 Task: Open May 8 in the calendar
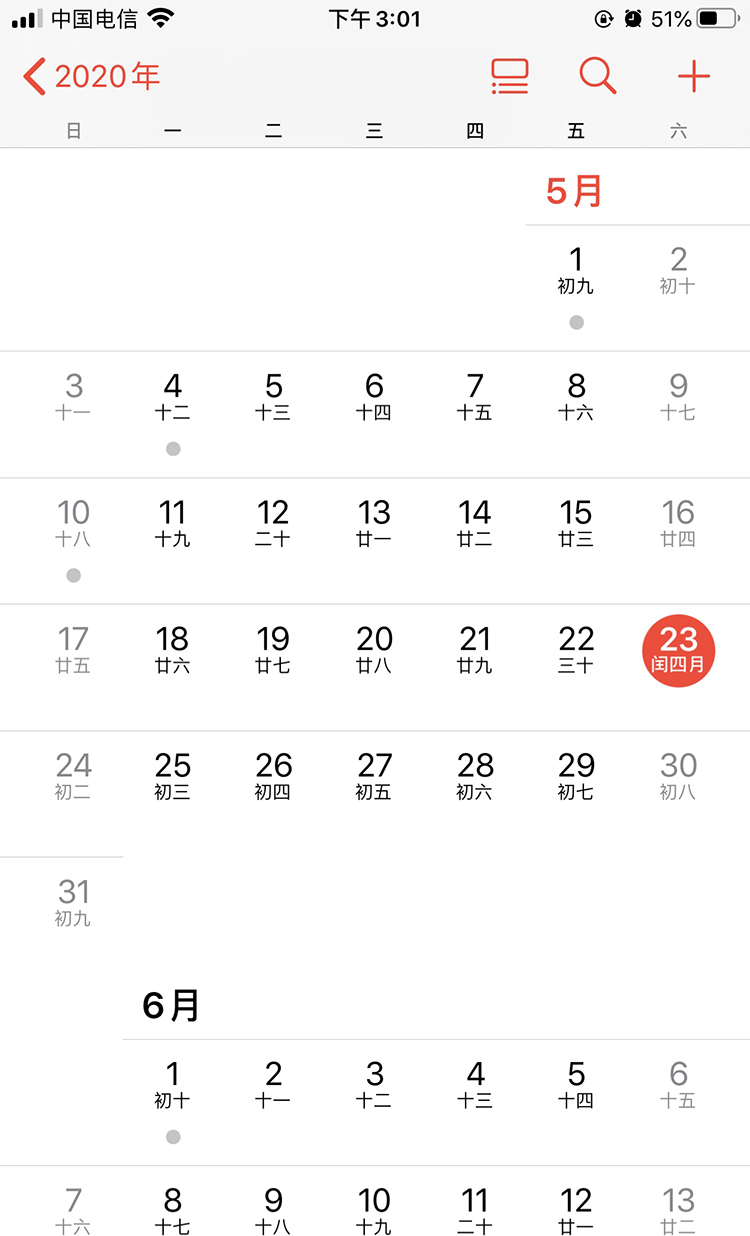pyautogui.click(x=576, y=398)
